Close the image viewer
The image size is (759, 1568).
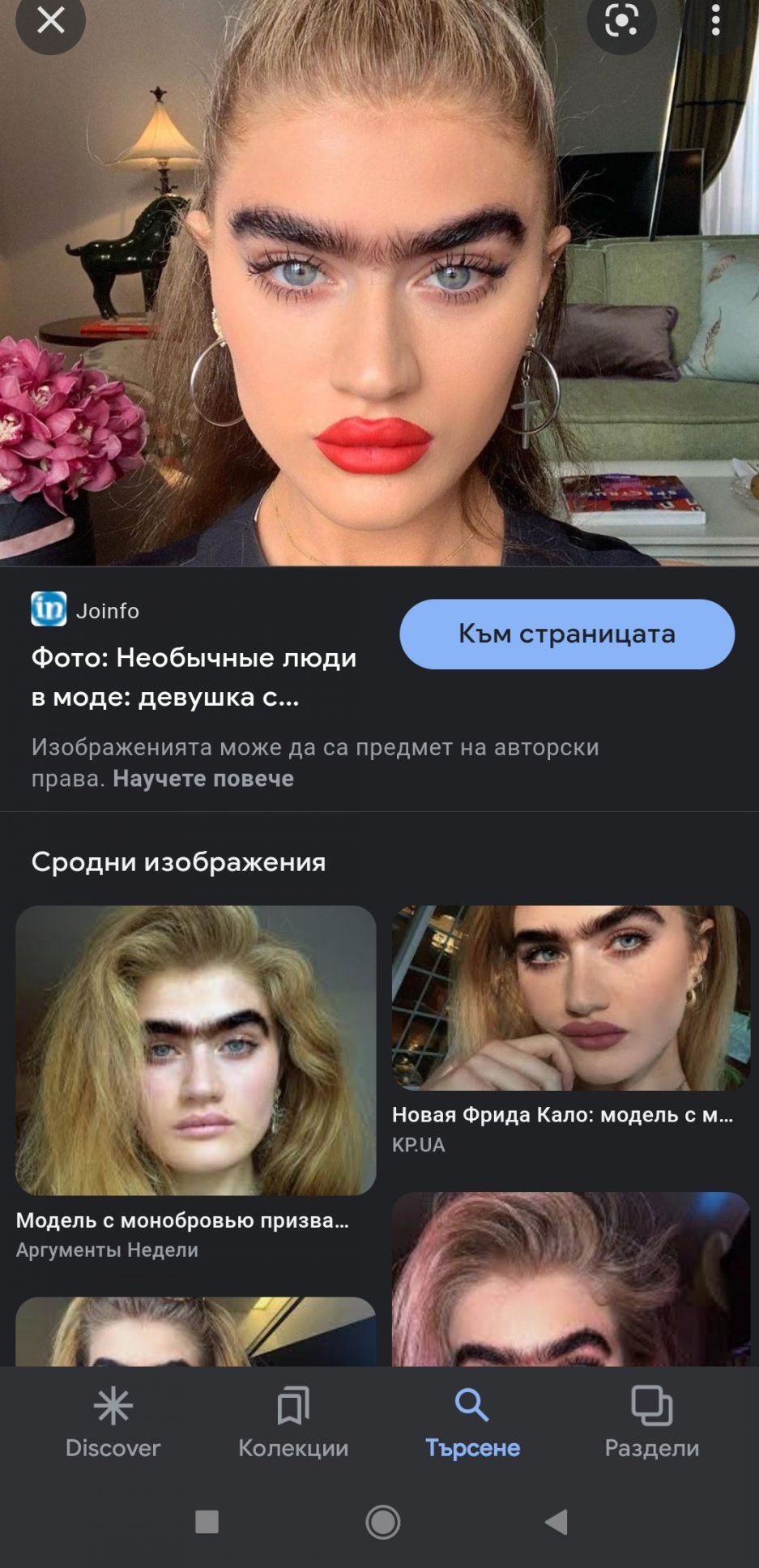pyautogui.click(x=50, y=20)
